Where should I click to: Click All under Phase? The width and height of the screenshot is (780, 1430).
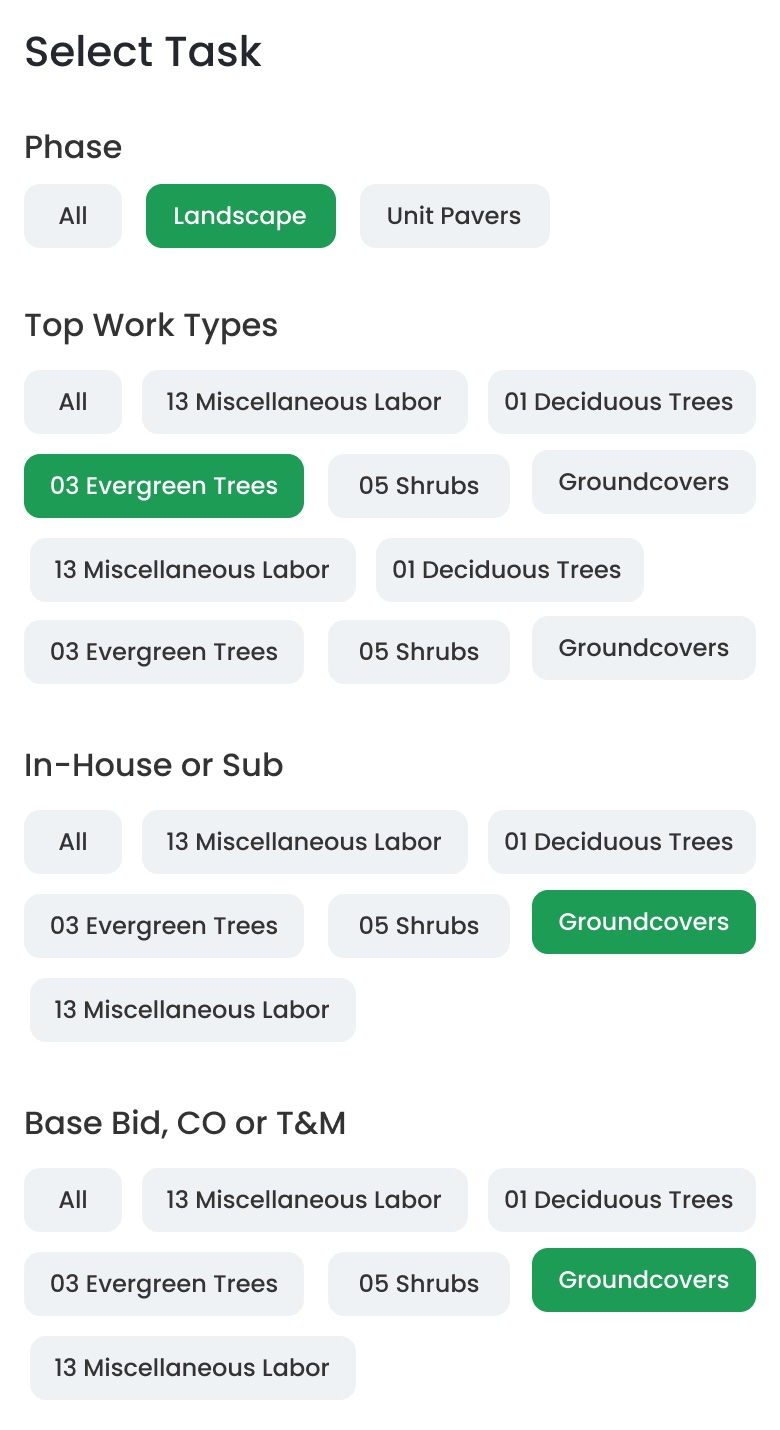(72, 216)
